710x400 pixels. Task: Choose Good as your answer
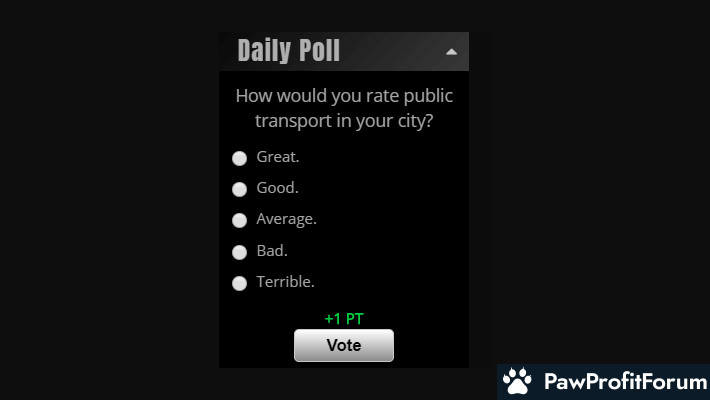click(240, 189)
